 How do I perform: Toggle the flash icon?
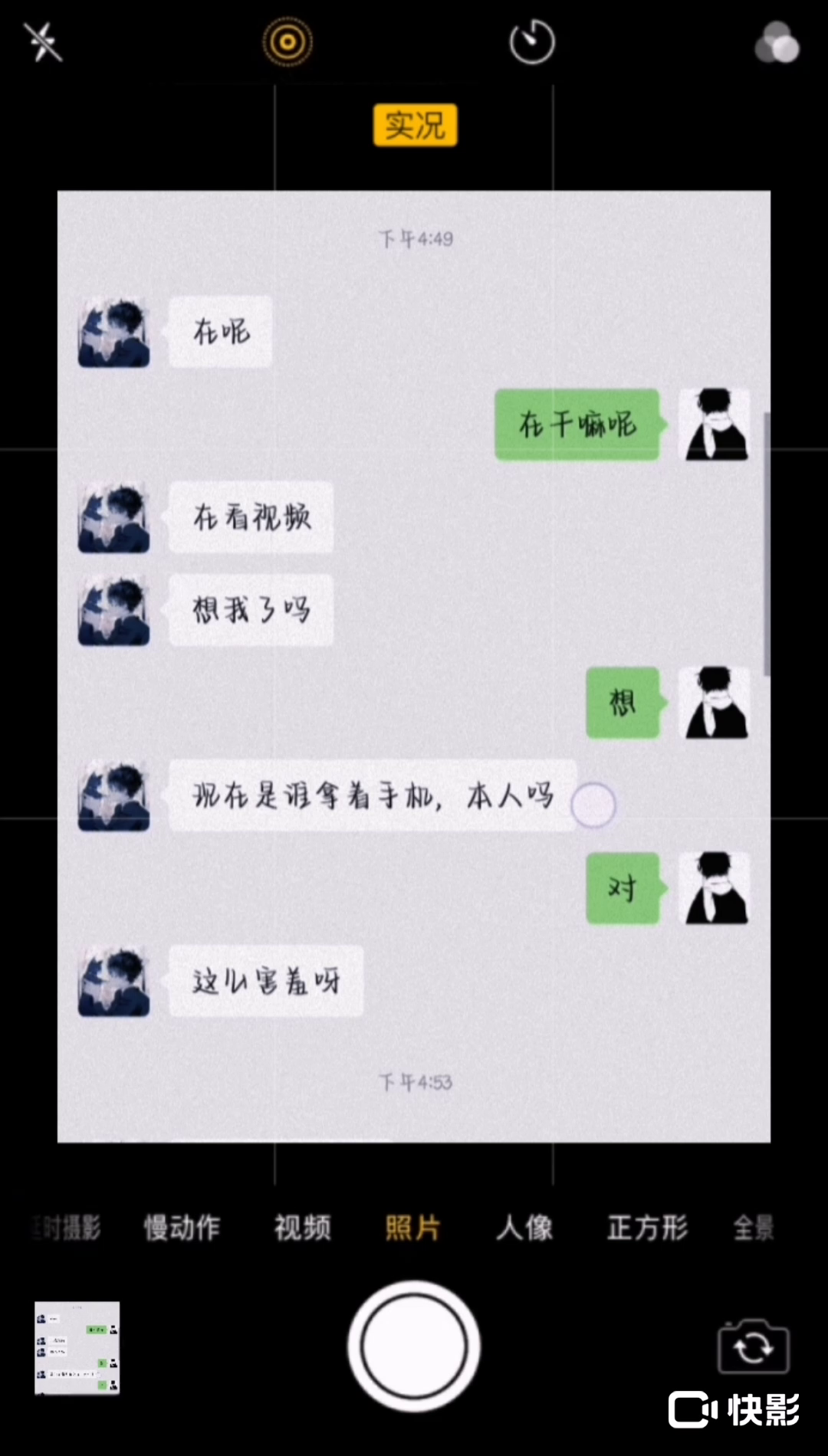point(42,41)
